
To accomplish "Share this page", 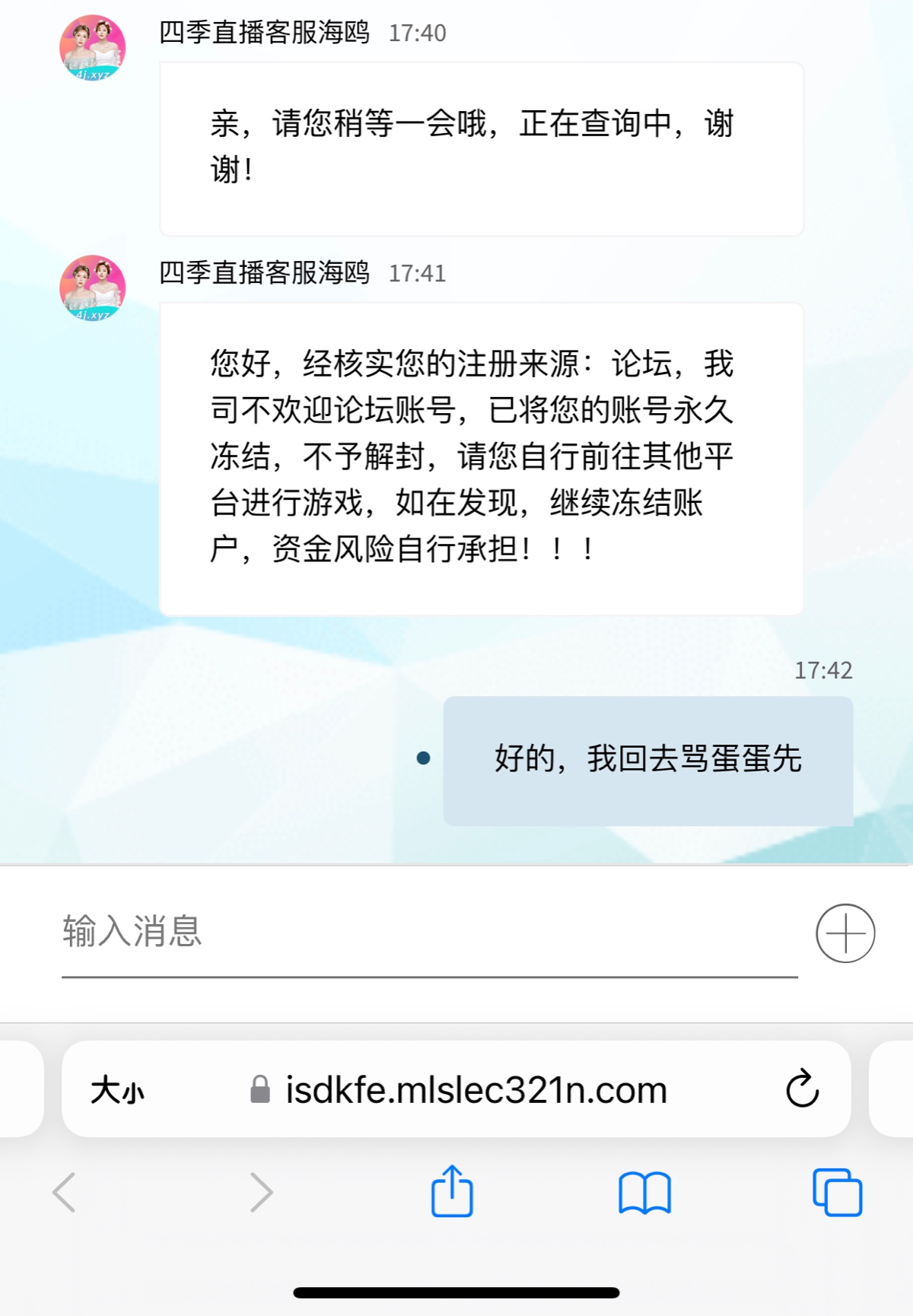I will click(452, 1191).
